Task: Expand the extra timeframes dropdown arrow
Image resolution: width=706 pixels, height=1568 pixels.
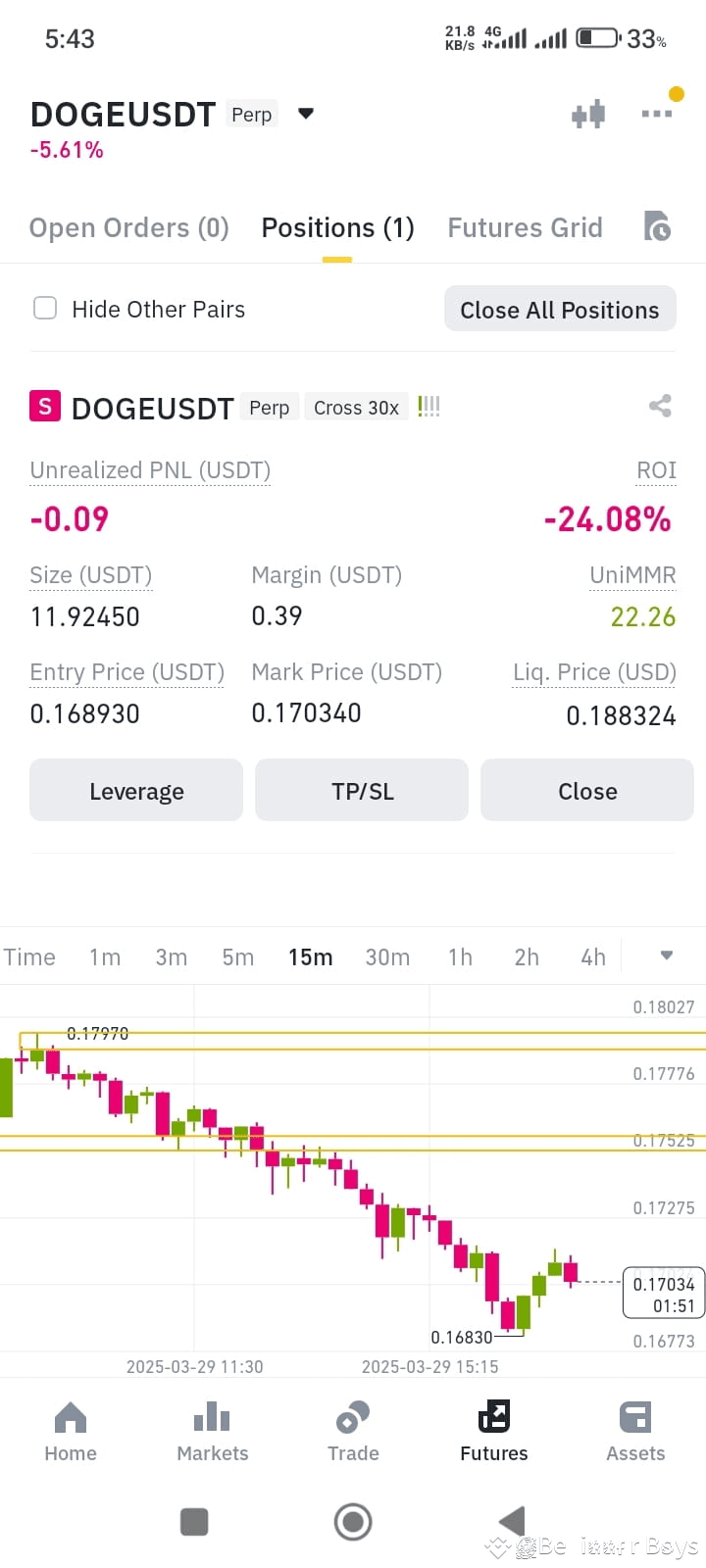Action: point(666,956)
